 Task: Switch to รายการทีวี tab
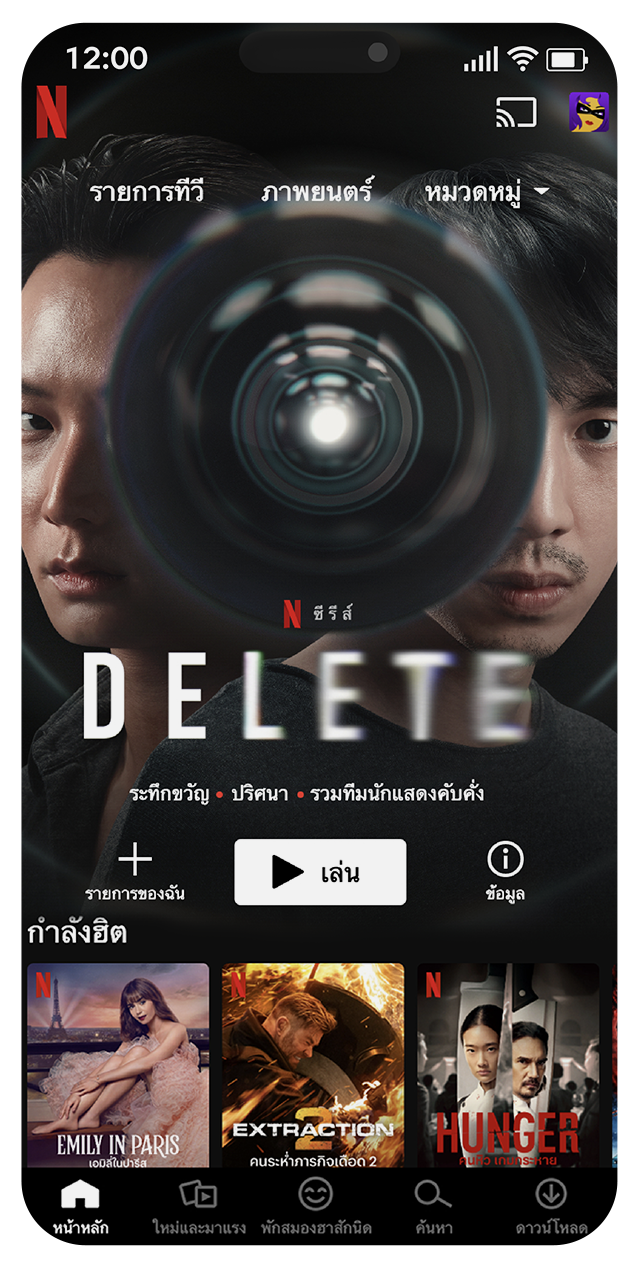[x=146, y=192]
